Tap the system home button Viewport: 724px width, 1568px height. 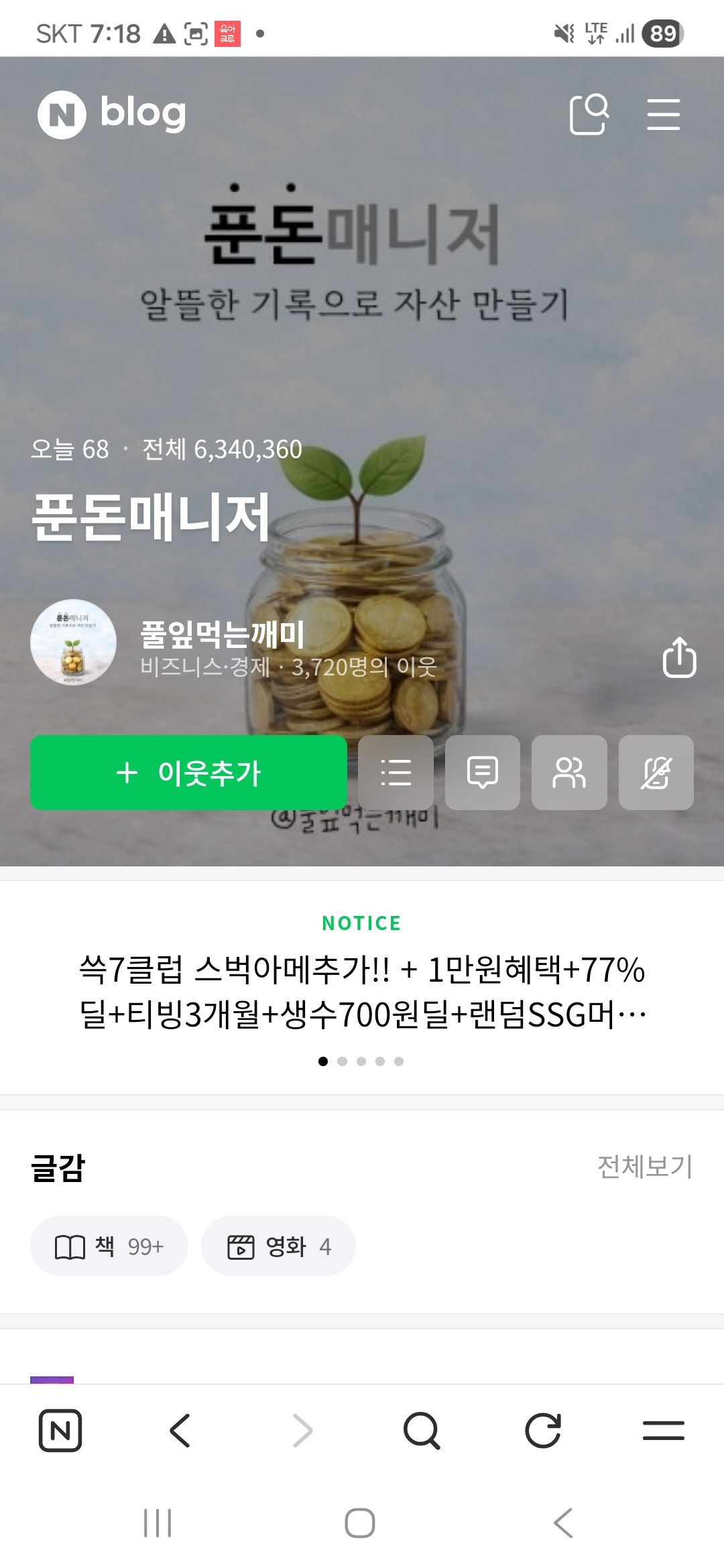pyautogui.click(x=360, y=1523)
